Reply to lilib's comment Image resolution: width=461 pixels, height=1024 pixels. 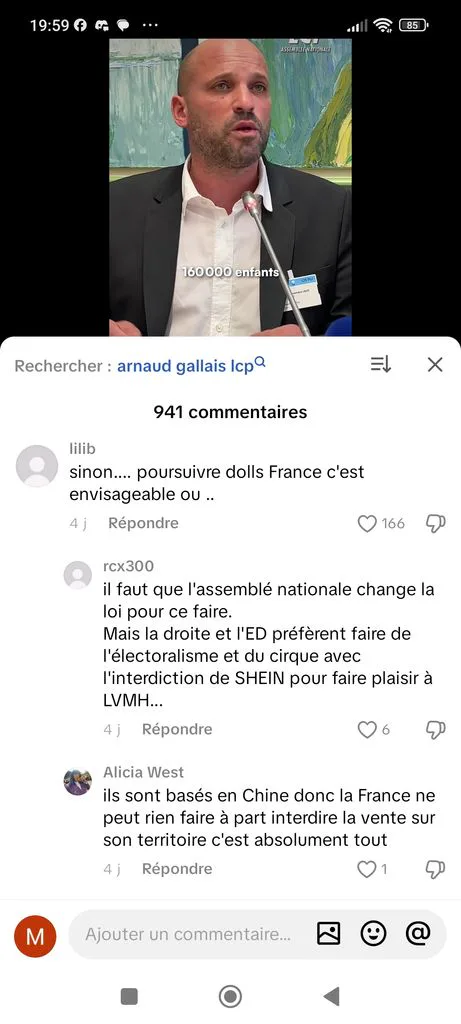click(x=143, y=523)
